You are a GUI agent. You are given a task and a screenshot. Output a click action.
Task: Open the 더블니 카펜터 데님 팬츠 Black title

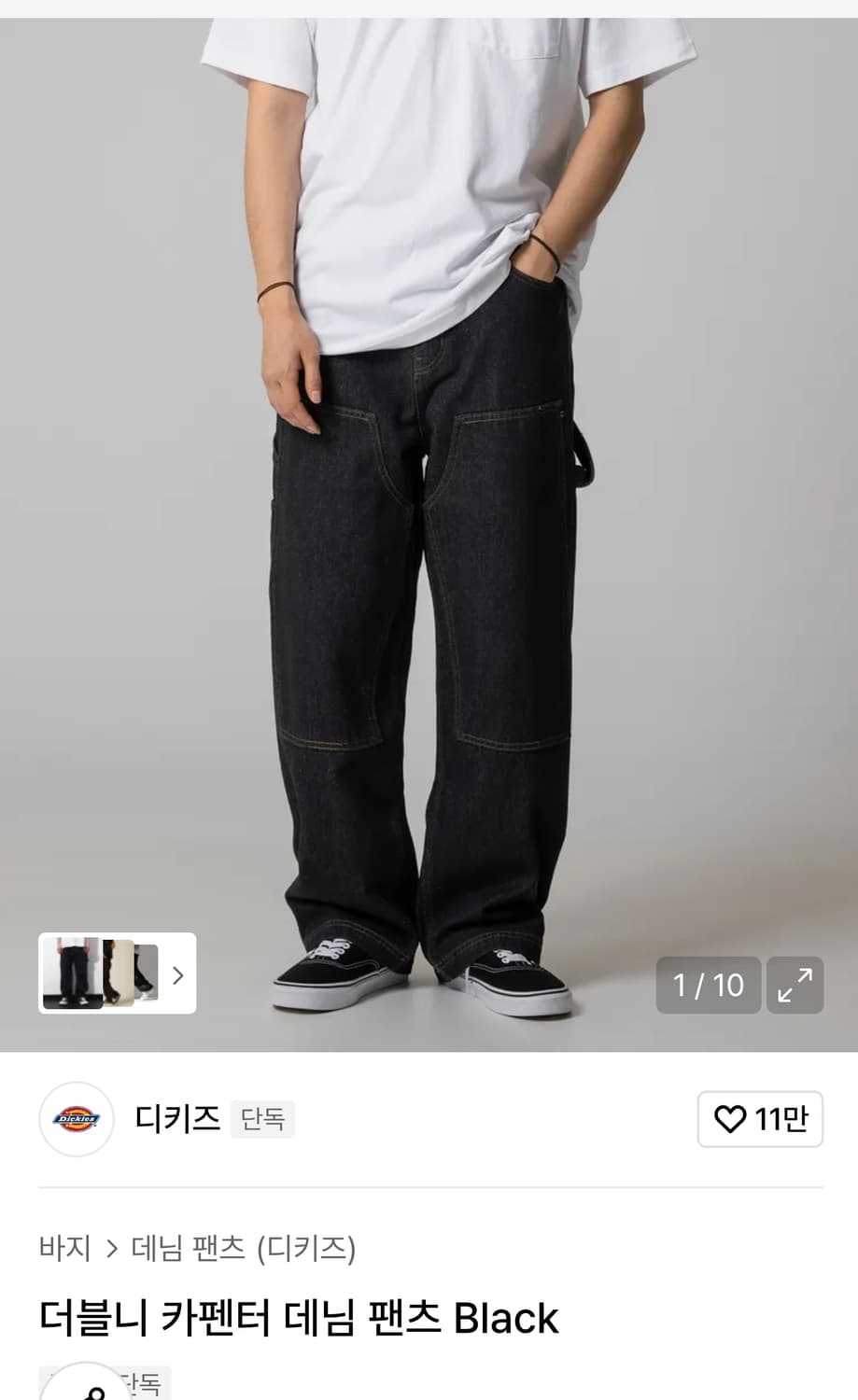coord(299,1317)
